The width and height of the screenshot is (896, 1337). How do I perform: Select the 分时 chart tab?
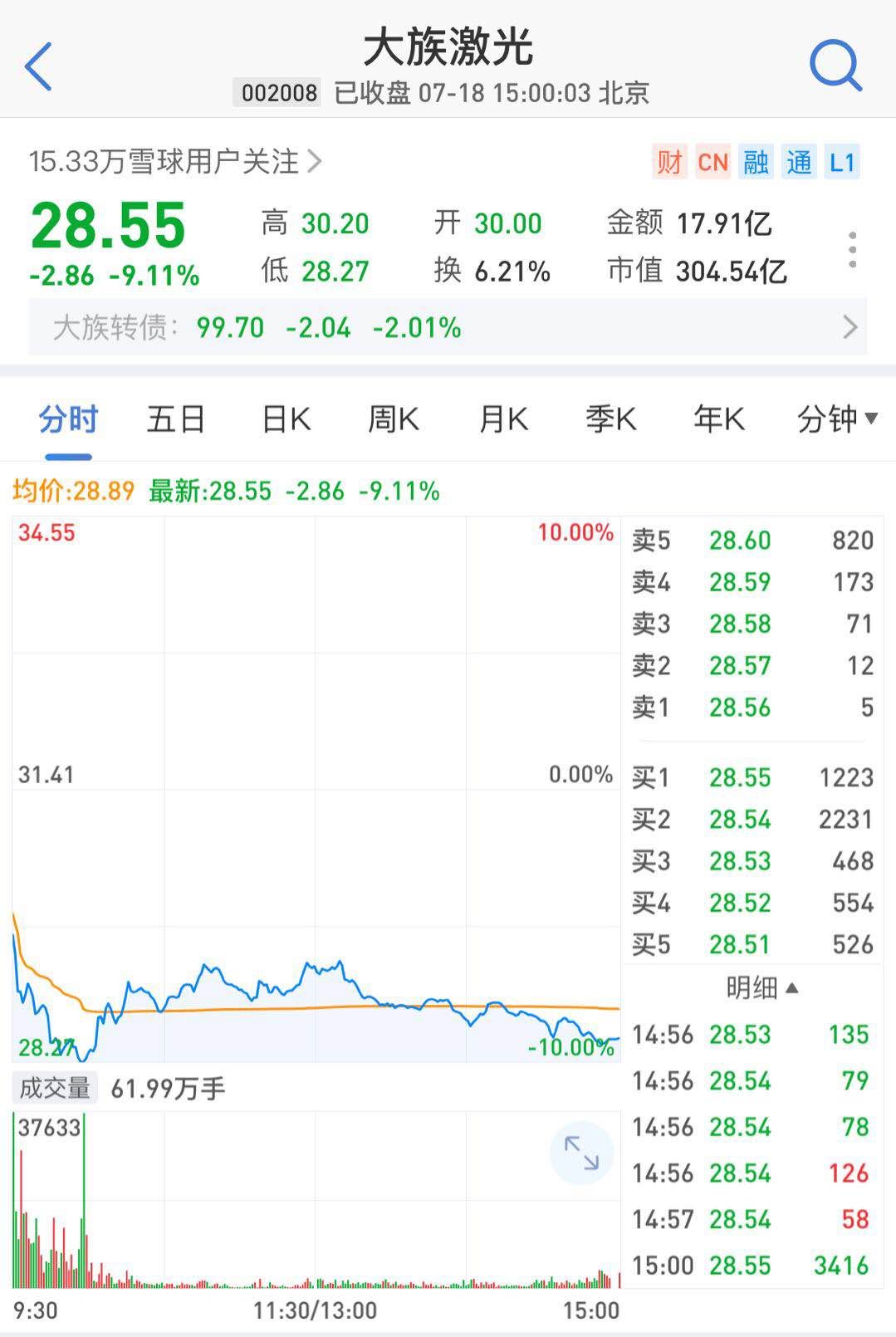pyautogui.click(x=68, y=419)
